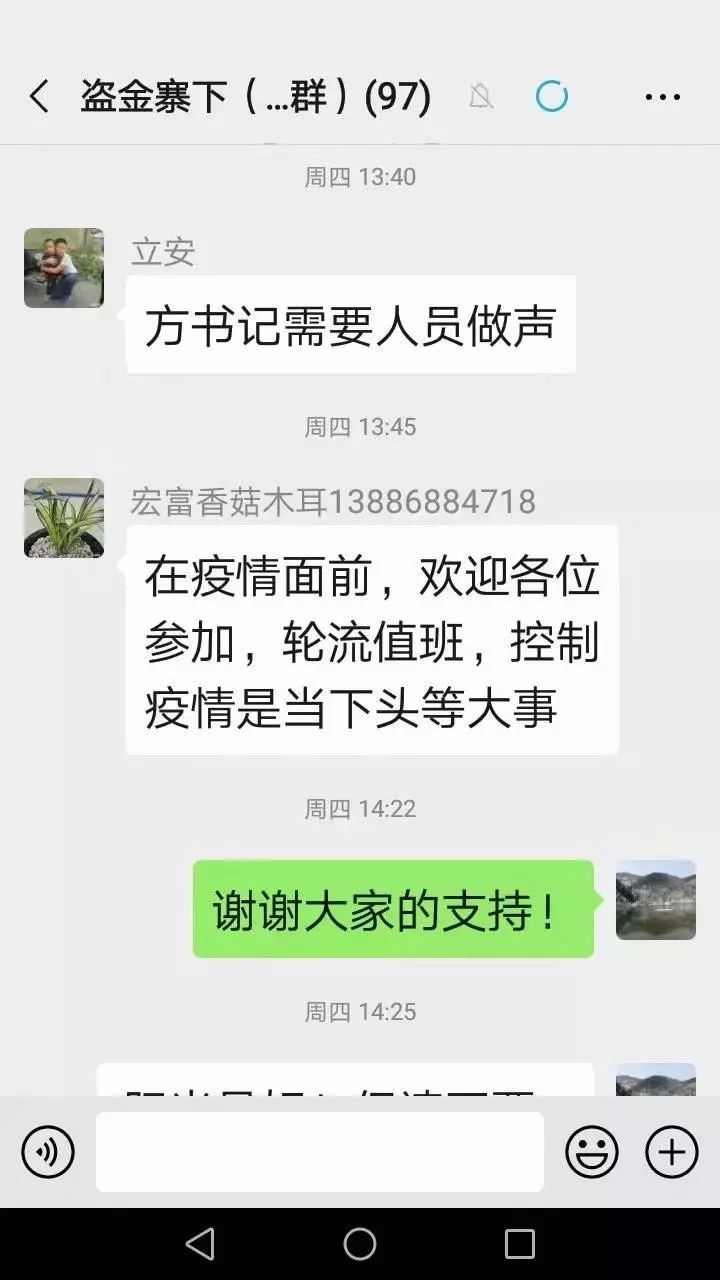Viewport: 720px width, 1280px height.
Task: Switch to voice message input
Action: click(48, 1152)
